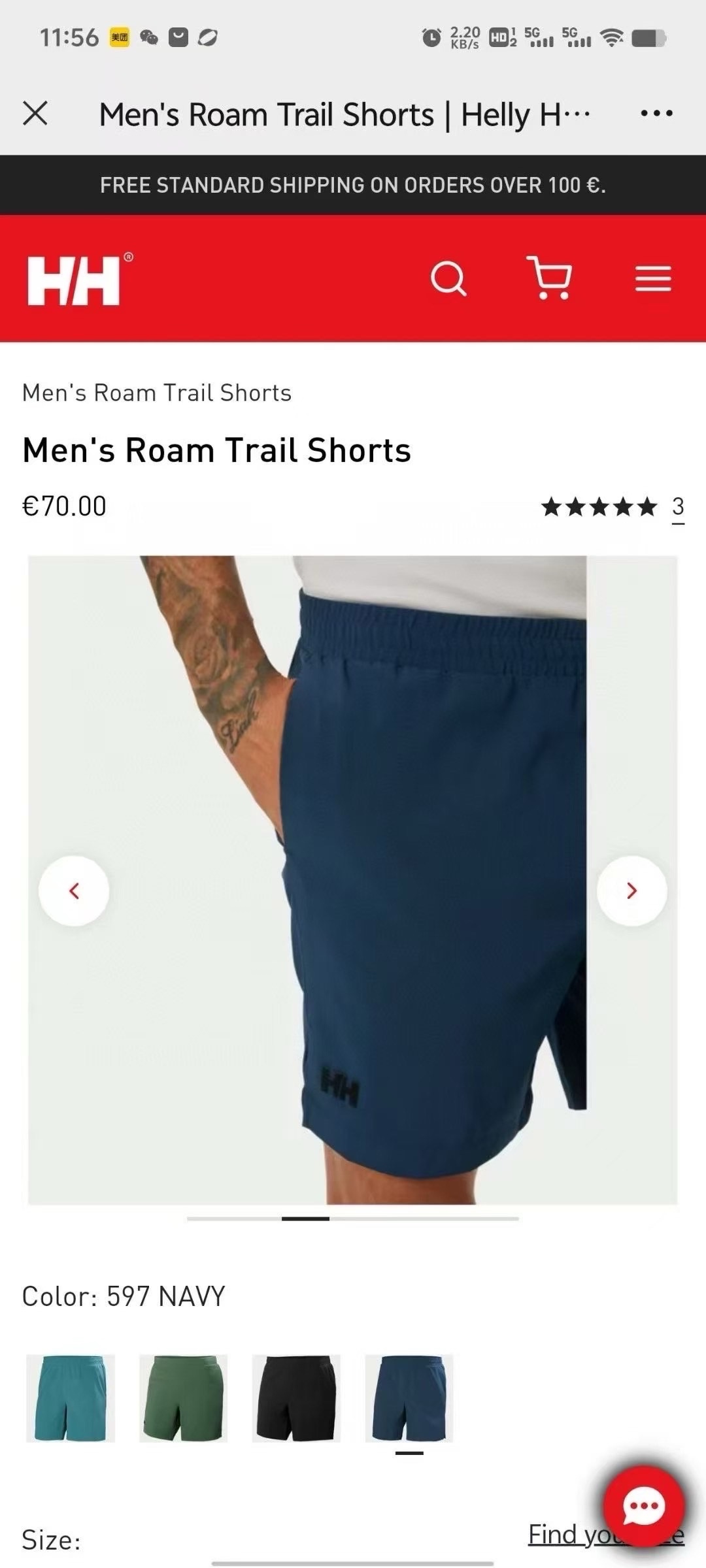
Task: Show the previous product image
Action: [74, 890]
